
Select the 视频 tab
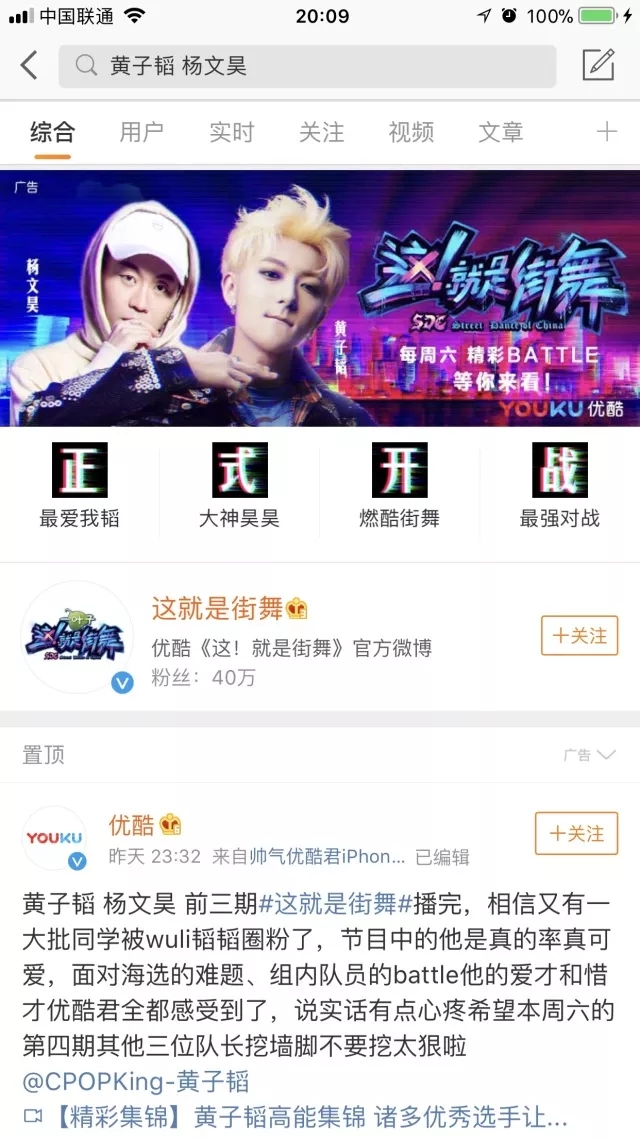411,132
